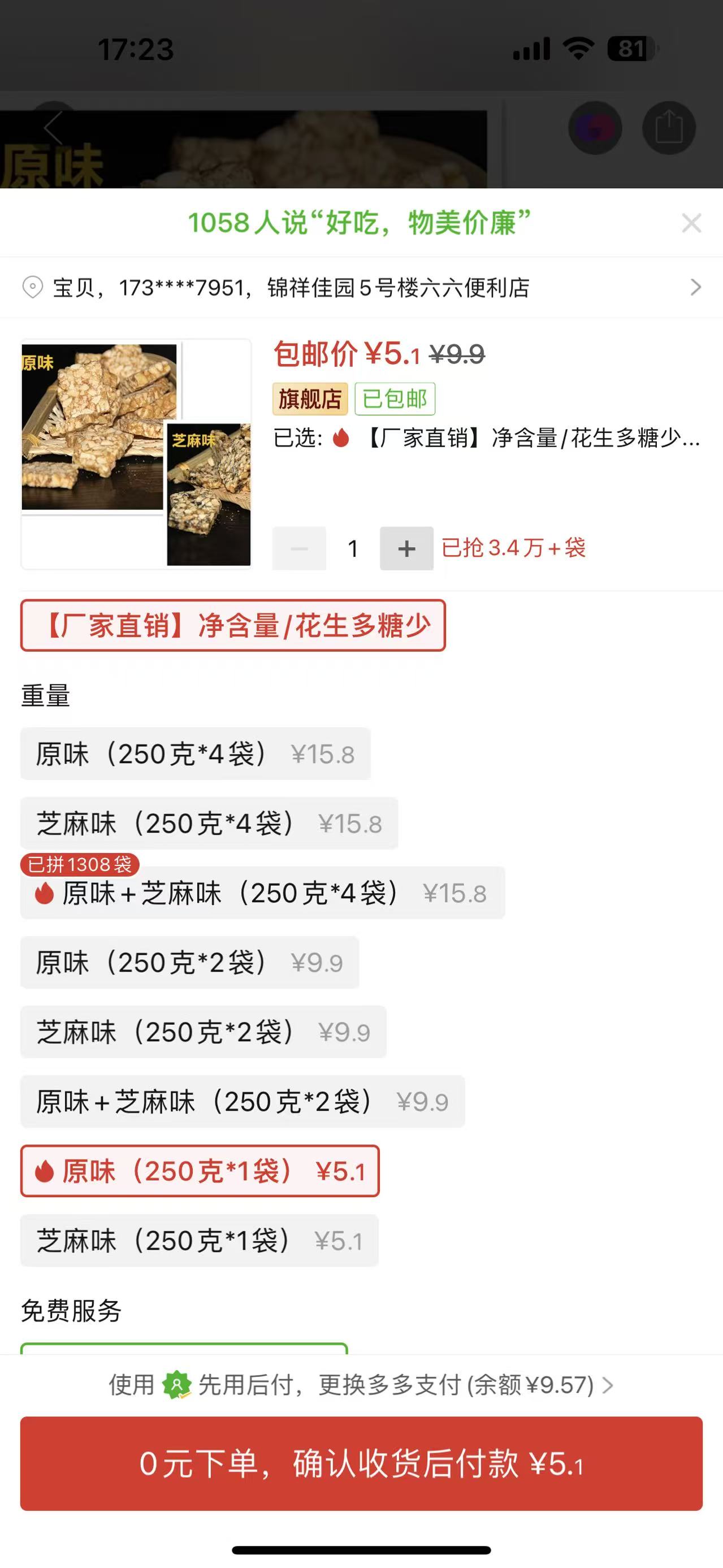
Task: Choose 芝麻味（250克*4袋）¥15.8
Action: (209, 824)
